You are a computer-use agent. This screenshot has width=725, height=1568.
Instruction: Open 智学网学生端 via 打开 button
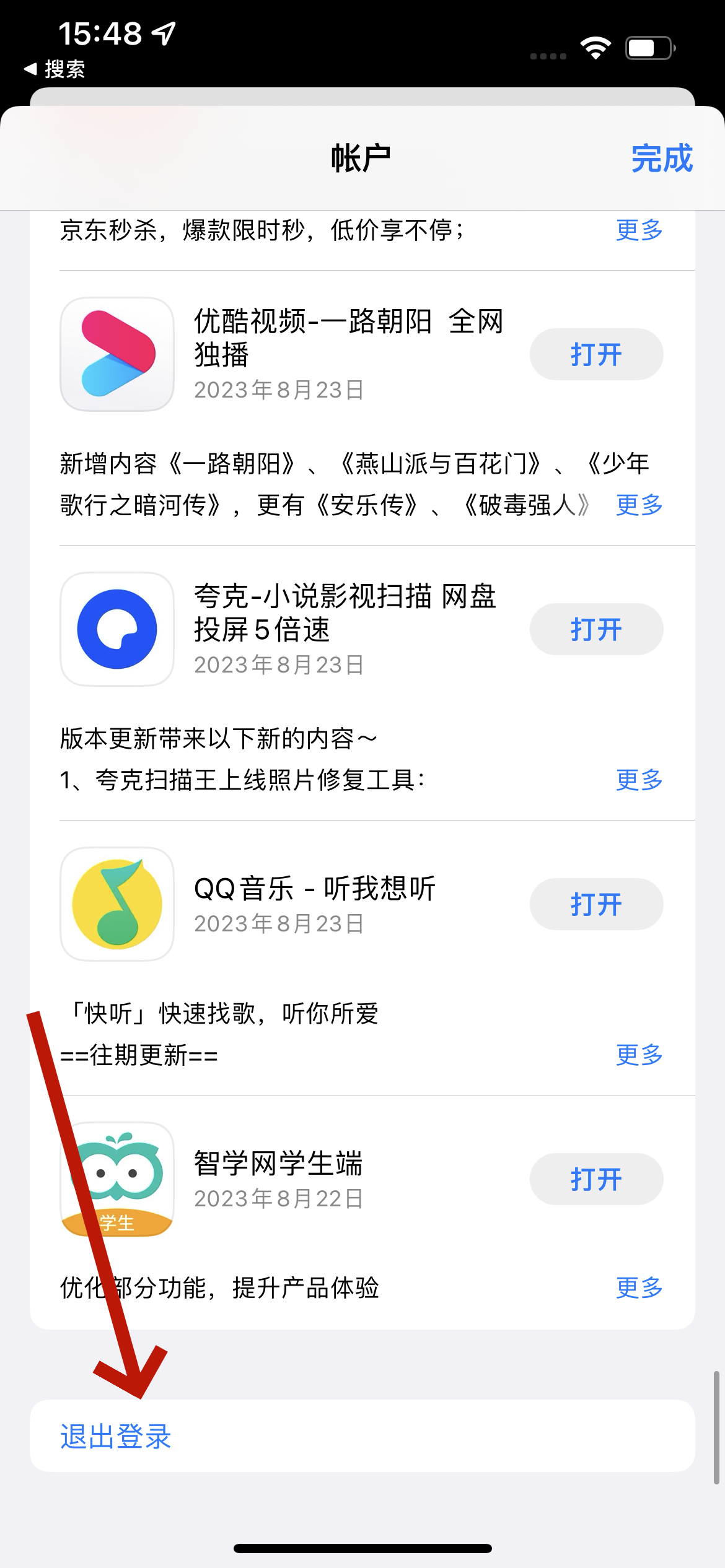(596, 1179)
